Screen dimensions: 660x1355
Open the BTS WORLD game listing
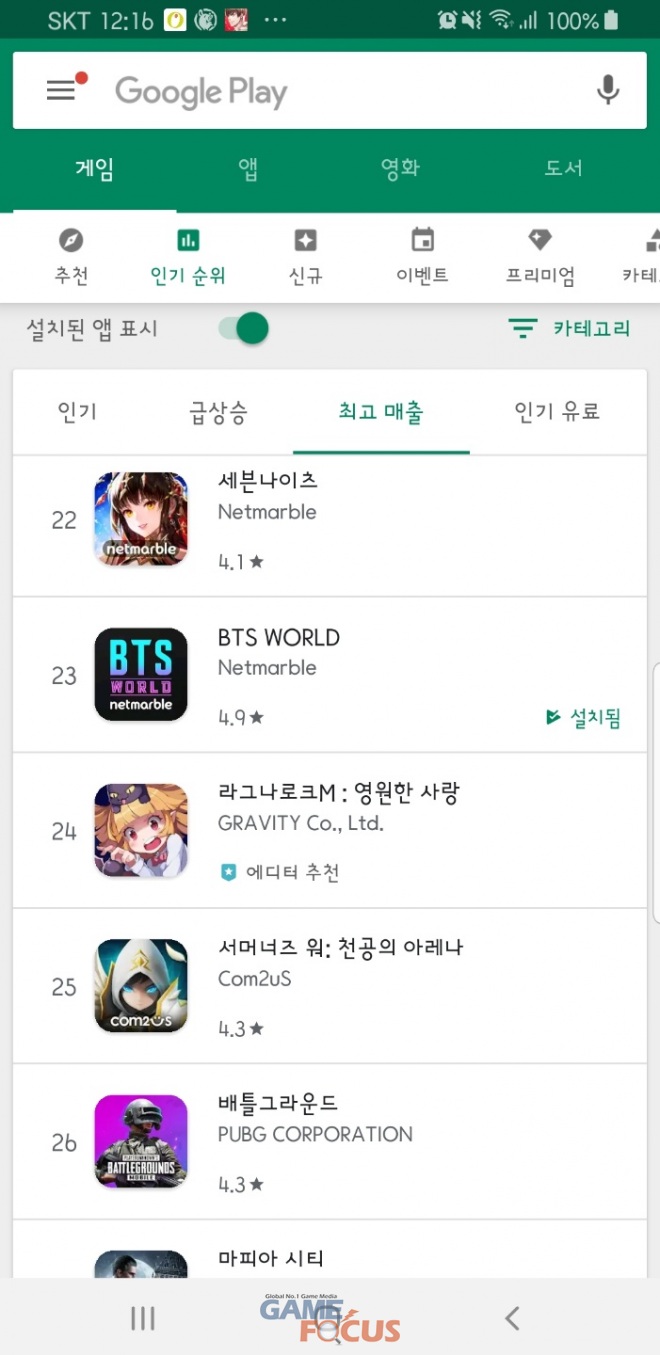(x=330, y=675)
